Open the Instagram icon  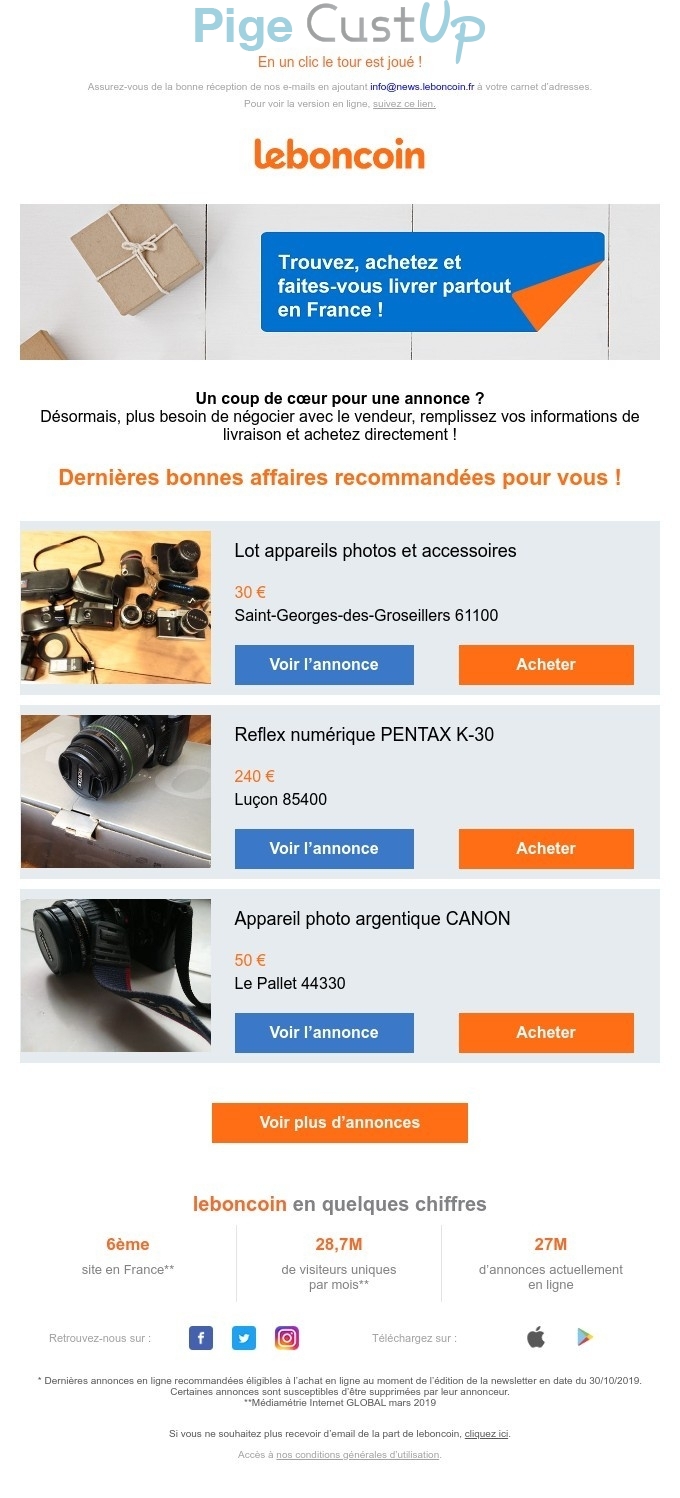[x=287, y=1338]
